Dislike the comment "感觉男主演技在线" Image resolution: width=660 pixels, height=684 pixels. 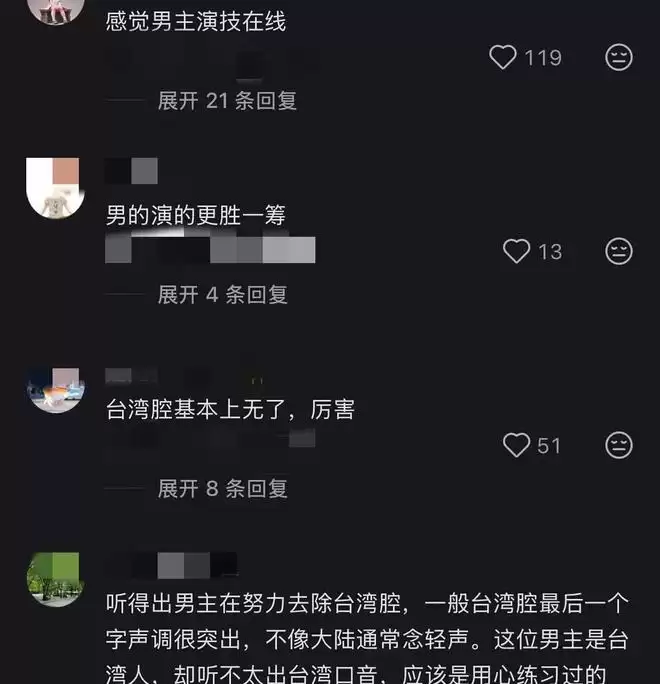(619, 57)
